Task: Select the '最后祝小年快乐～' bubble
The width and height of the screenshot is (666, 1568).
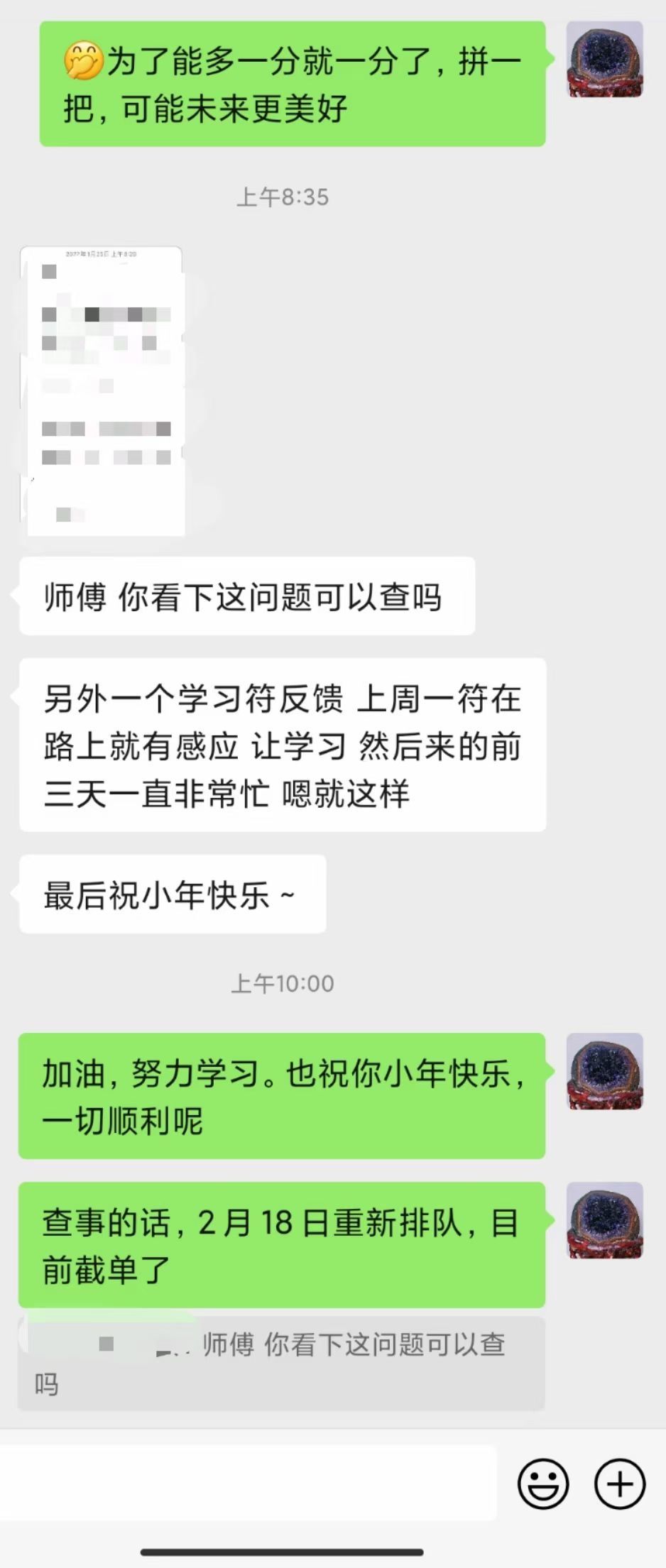Action: point(172,893)
